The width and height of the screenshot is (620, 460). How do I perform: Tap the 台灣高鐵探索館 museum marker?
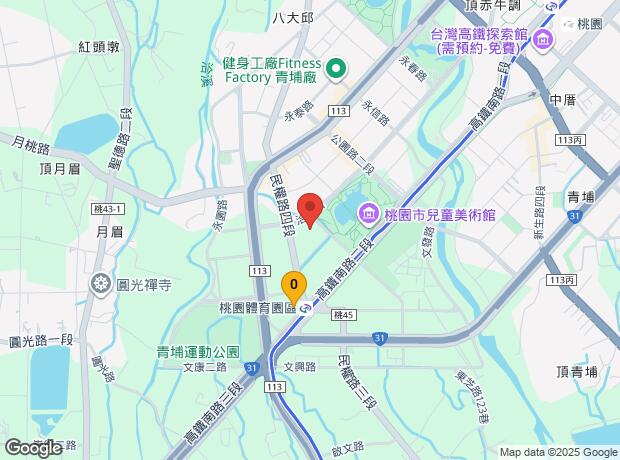click(544, 41)
